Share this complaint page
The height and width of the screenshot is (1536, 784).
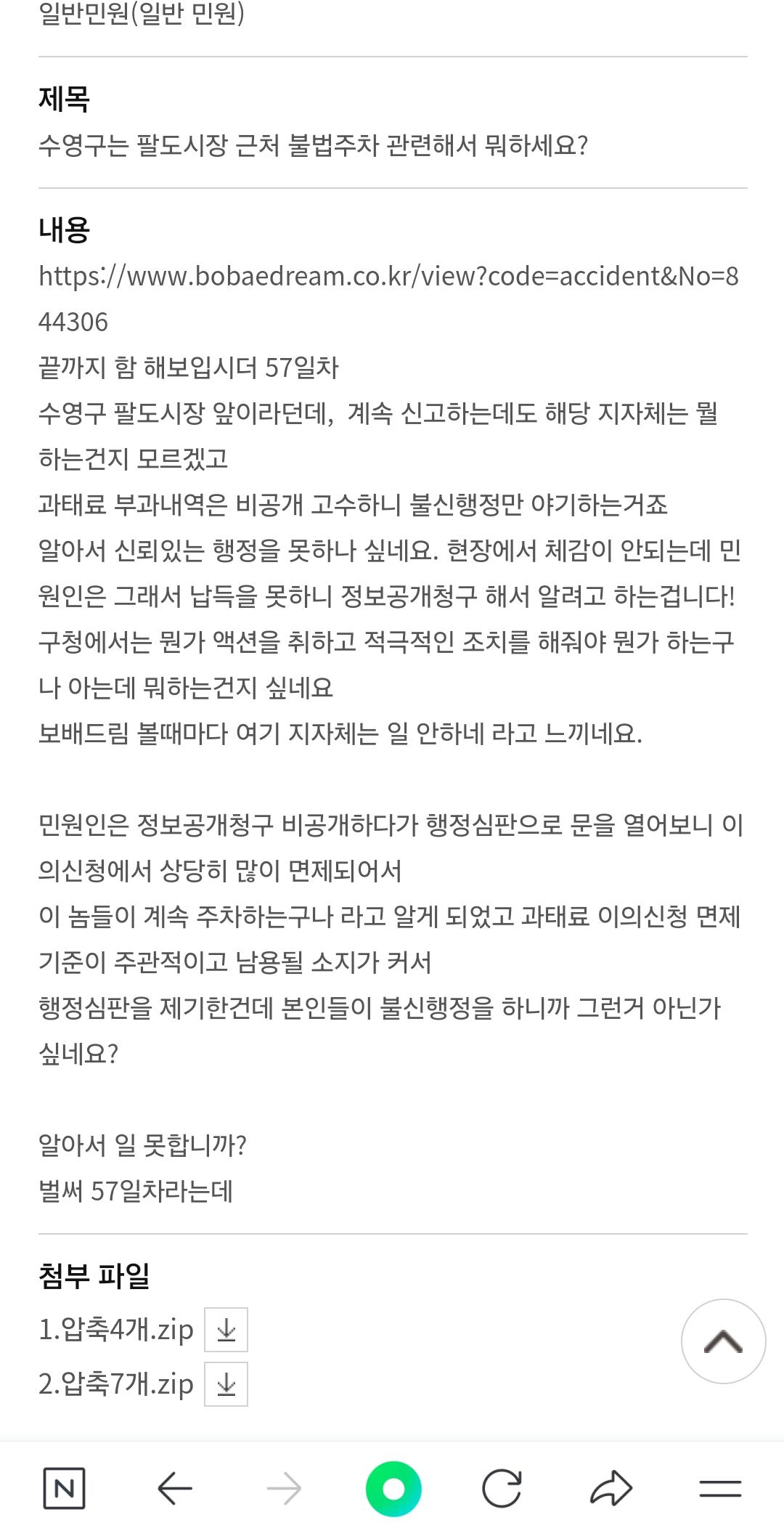pyautogui.click(x=611, y=1490)
